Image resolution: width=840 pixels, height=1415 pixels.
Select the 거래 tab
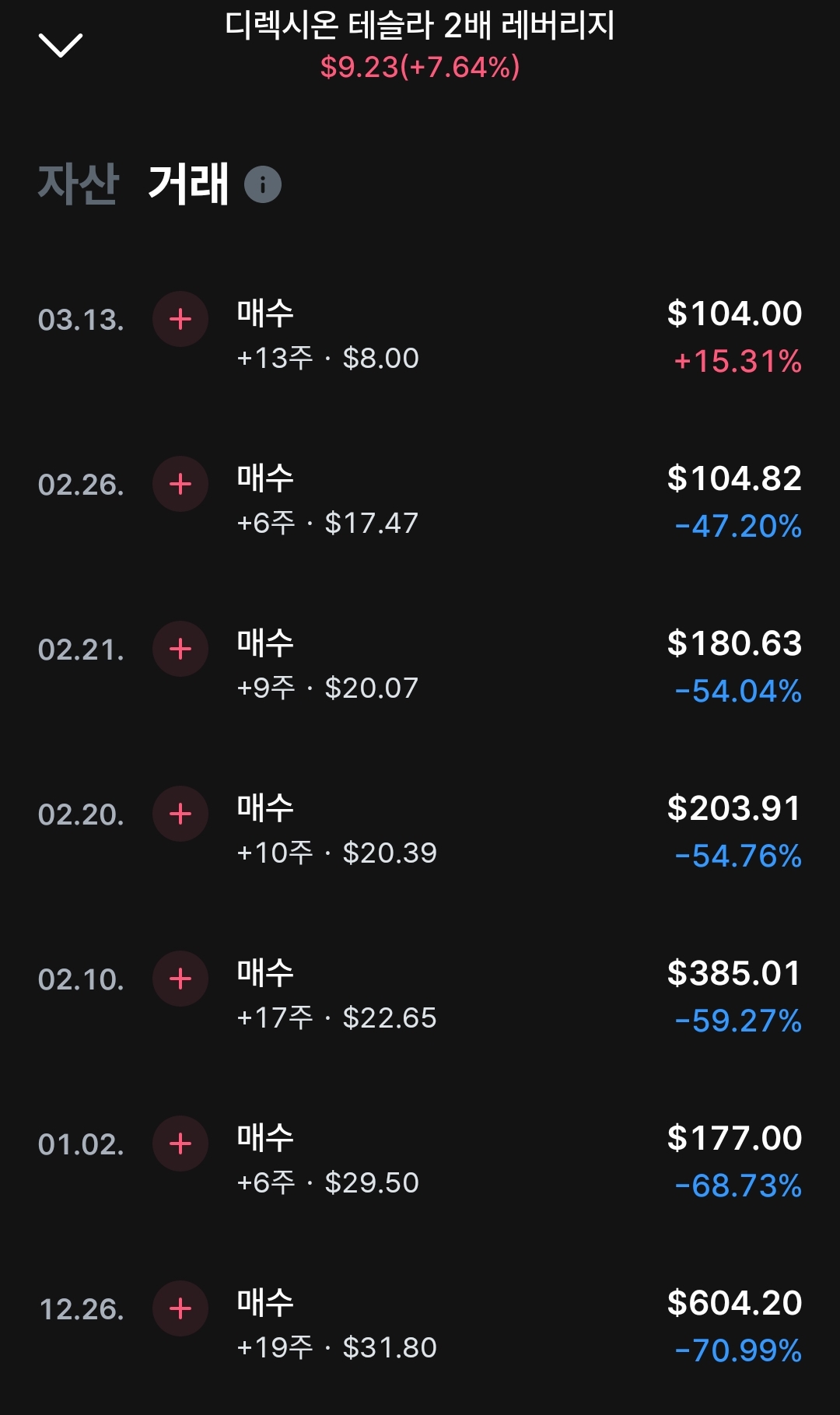pyautogui.click(x=188, y=184)
